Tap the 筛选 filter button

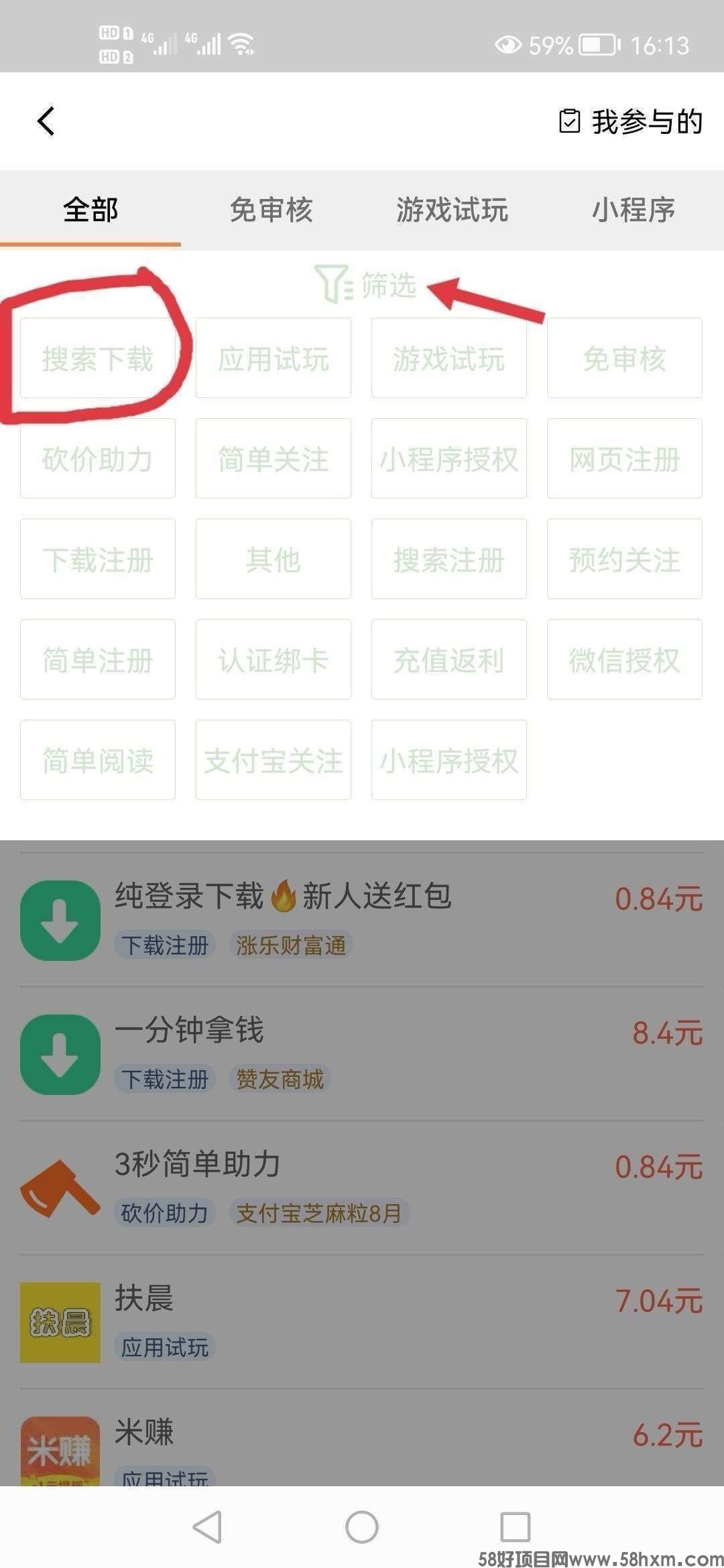pyautogui.click(x=365, y=285)
